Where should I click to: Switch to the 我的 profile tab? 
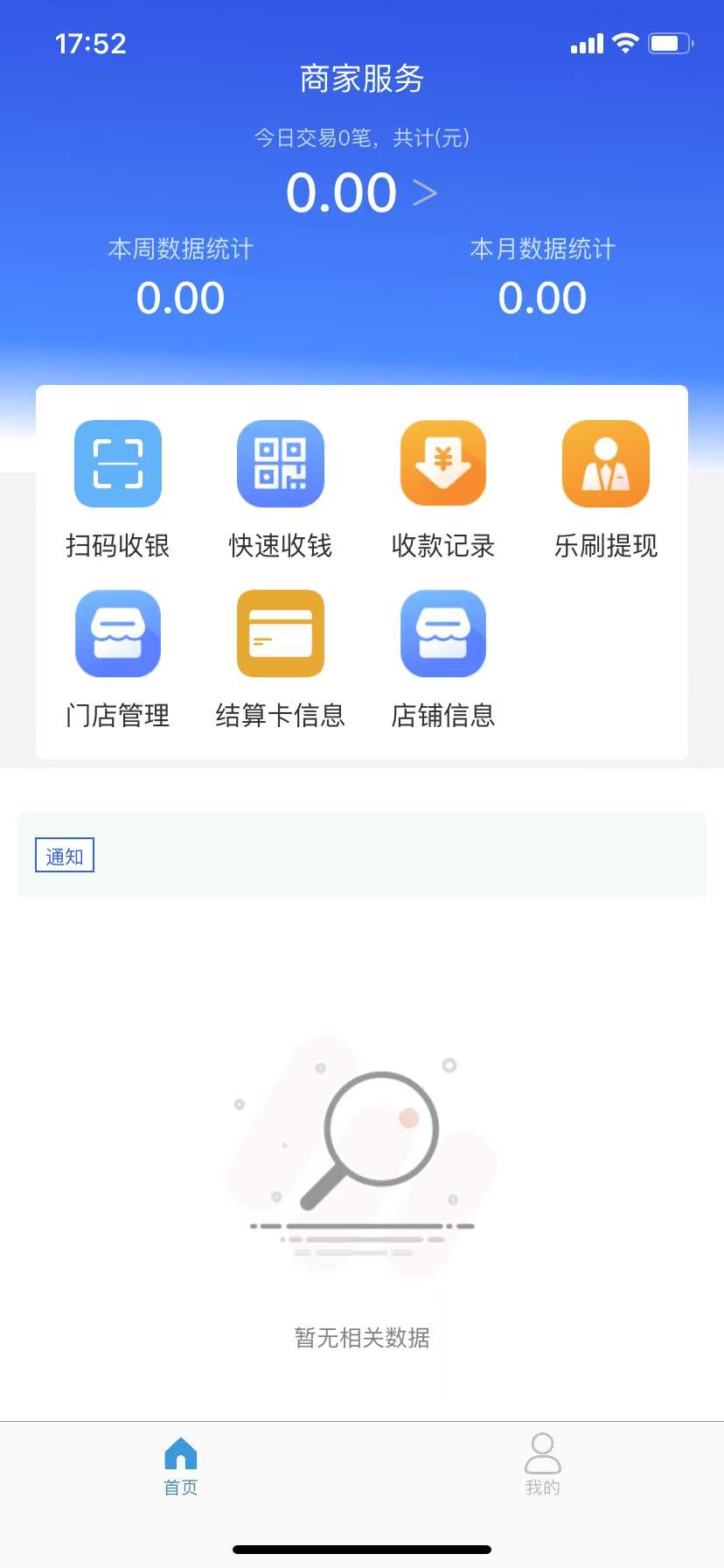pos(543,1459)
